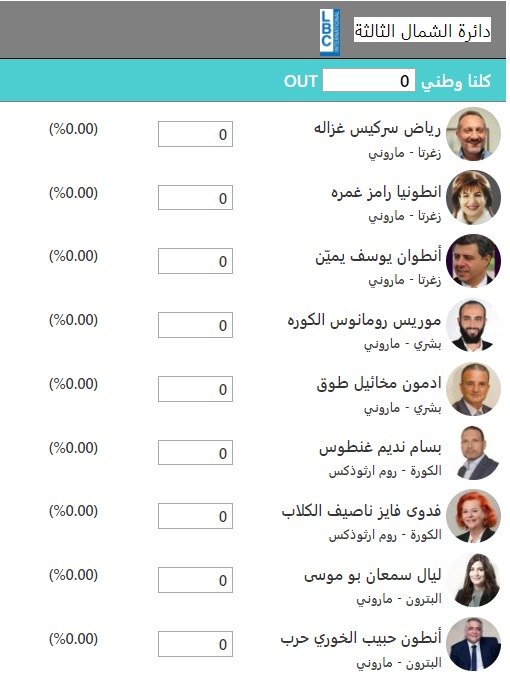Tap the دائرة الشمال الثالثة district field

[422, 30]
